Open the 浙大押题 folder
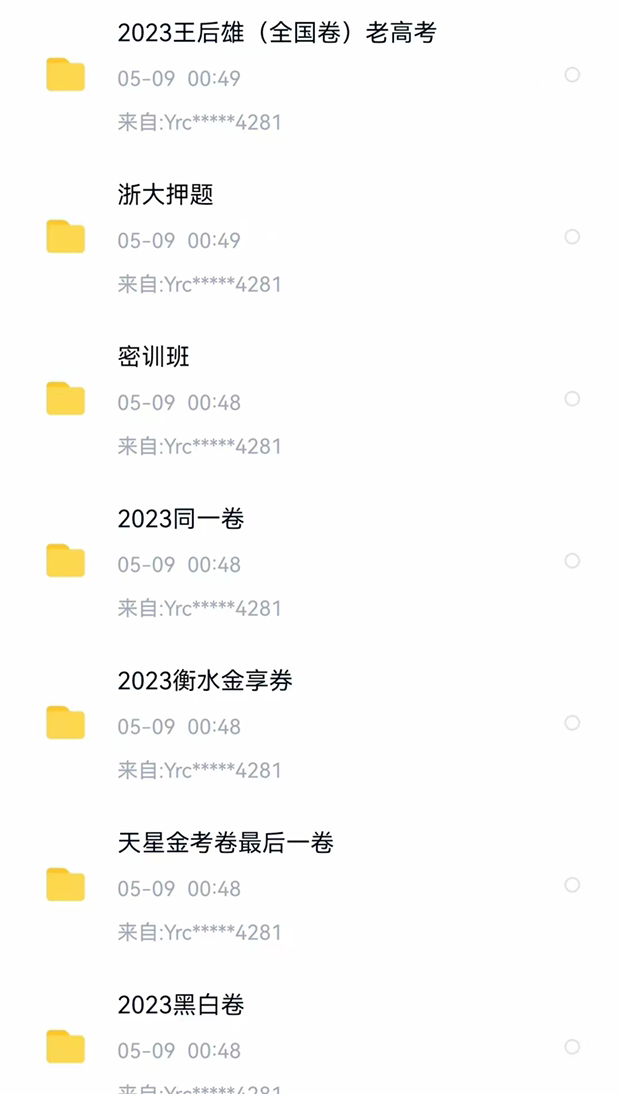This screenshot has height=1094, width=620. click(166, 195)
